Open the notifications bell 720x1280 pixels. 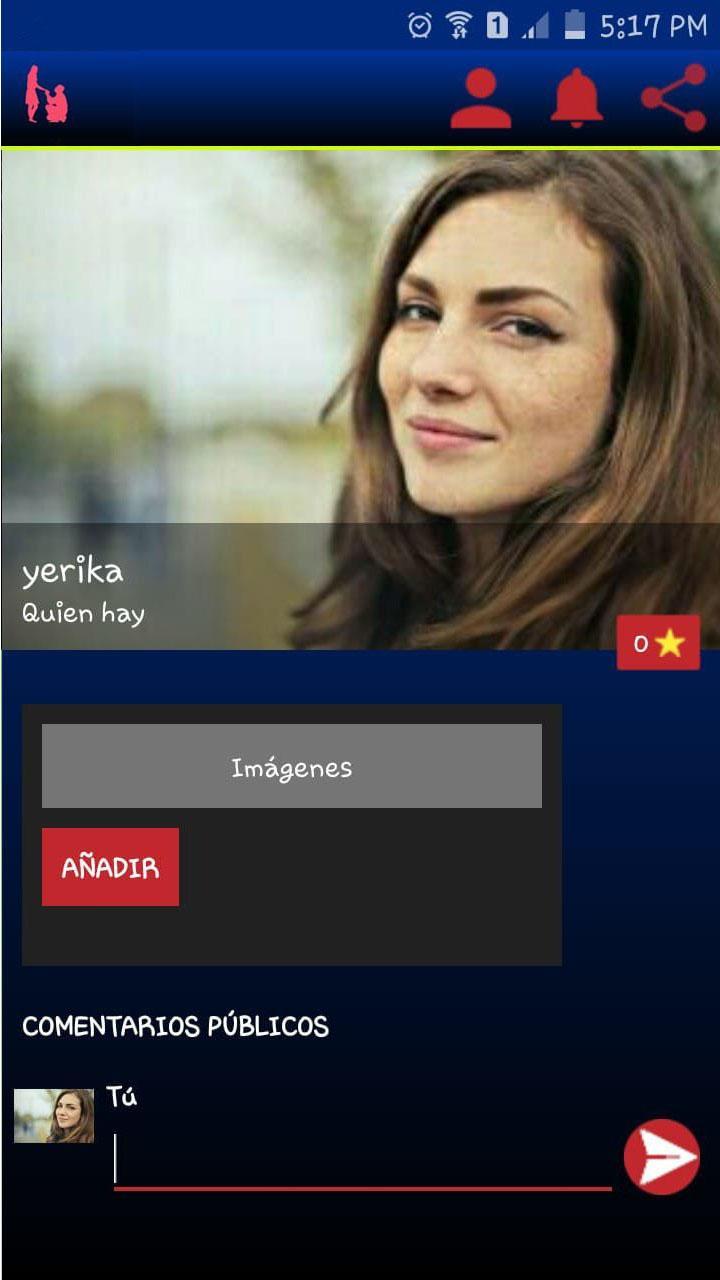[576, 98]
